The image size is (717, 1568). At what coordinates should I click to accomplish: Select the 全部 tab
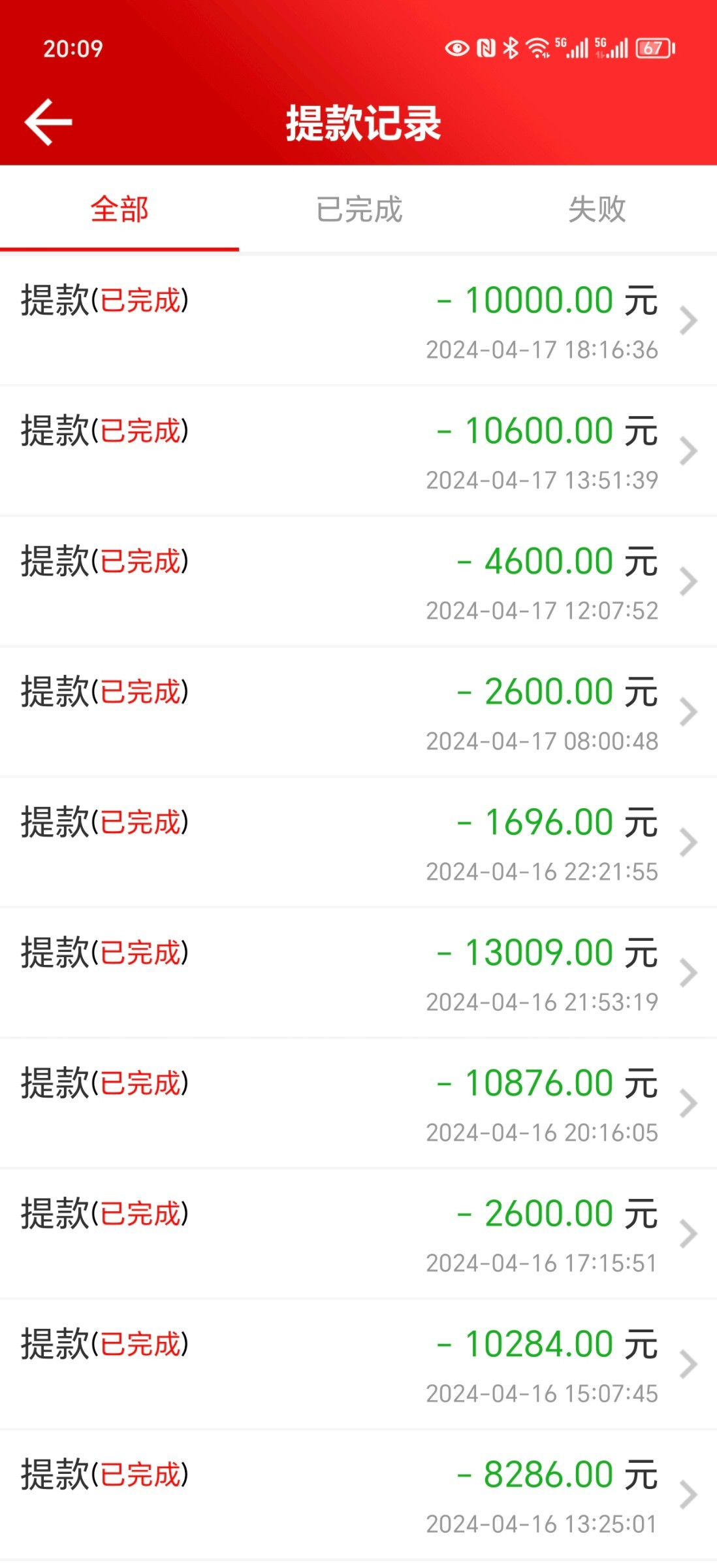click(119, 210)
